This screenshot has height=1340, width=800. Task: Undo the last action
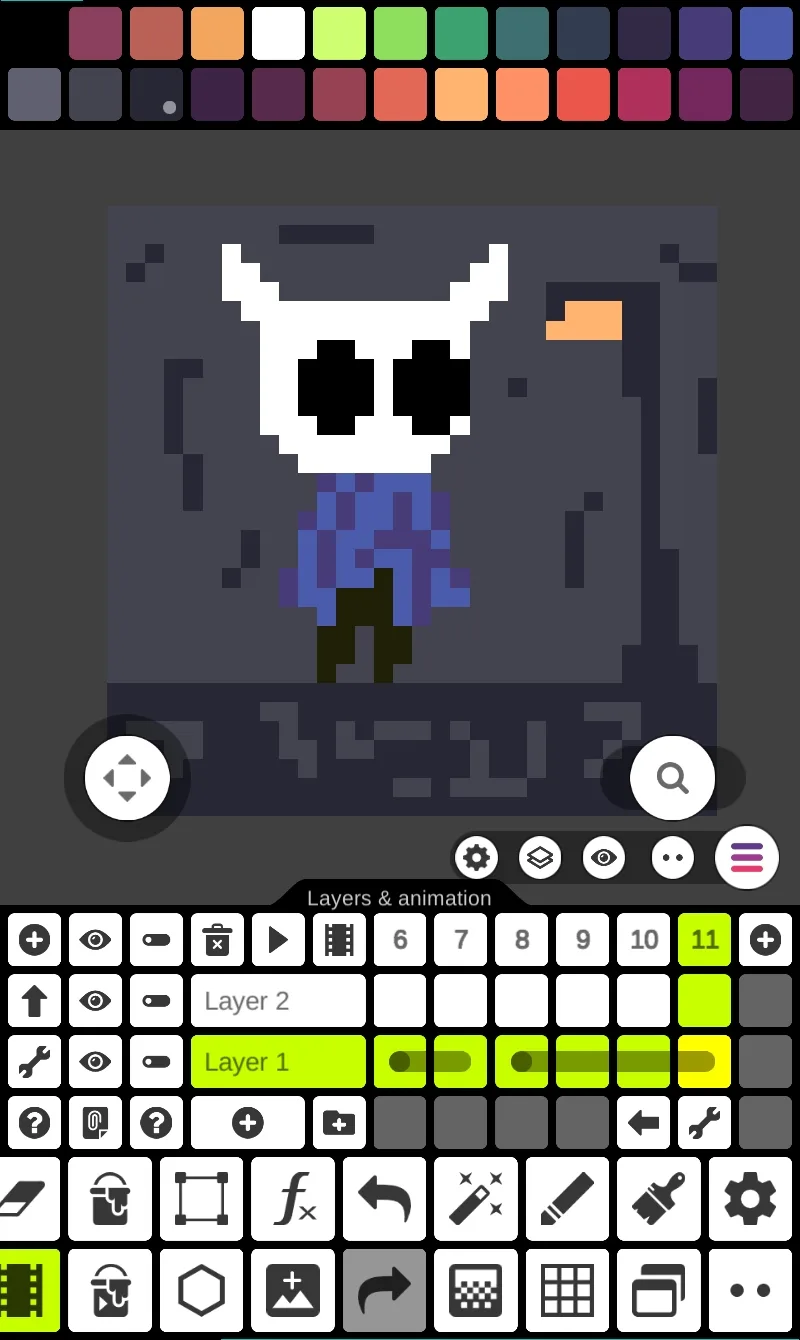[x=385, y=1198]
